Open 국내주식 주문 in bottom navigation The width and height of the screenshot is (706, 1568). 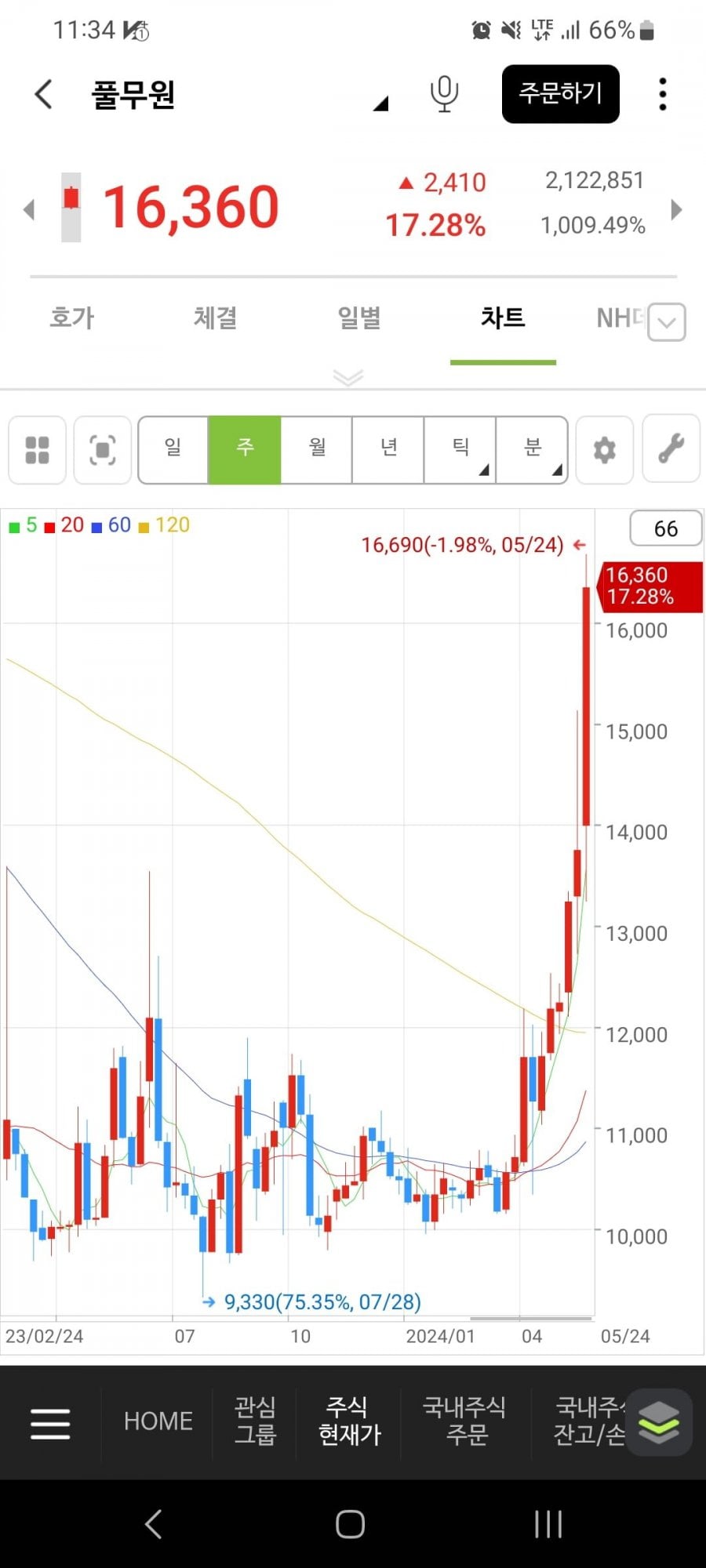[464, 1421]
